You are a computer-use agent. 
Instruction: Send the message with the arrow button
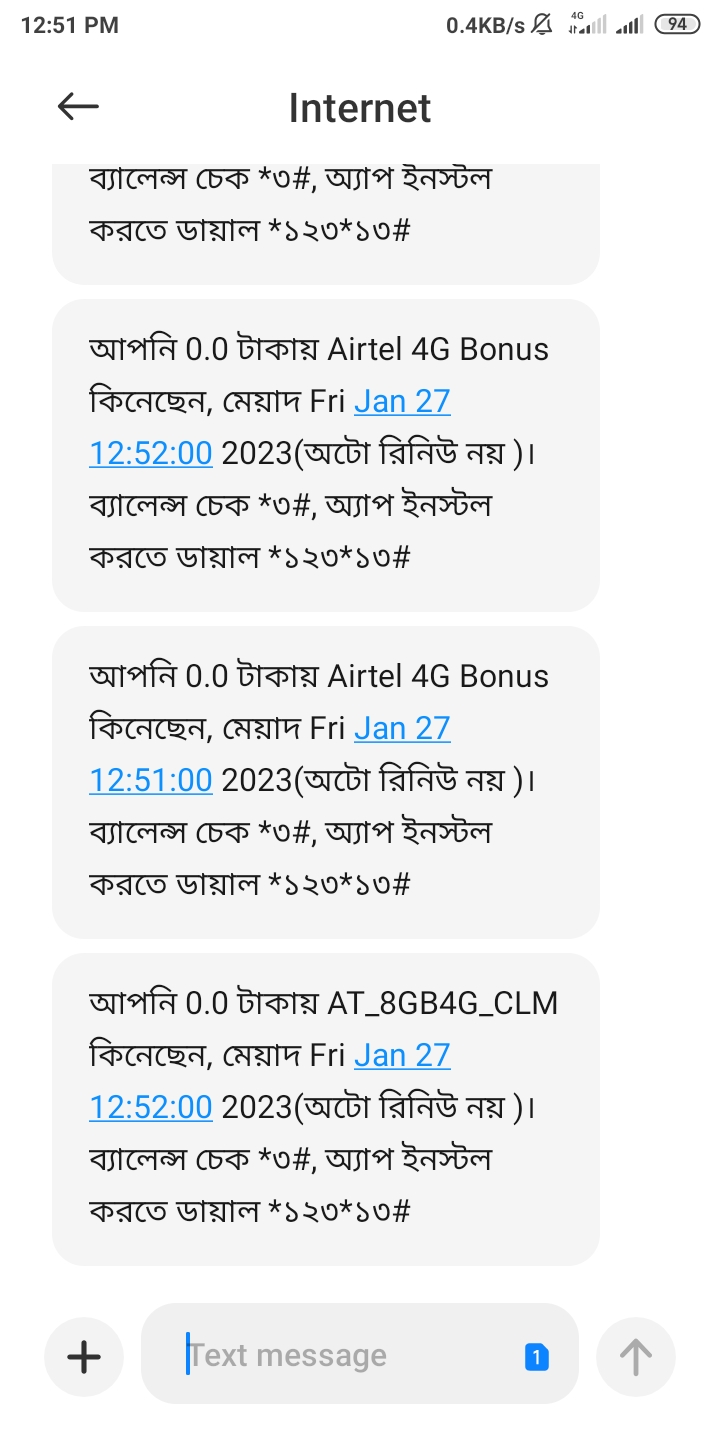[635, 1356]
